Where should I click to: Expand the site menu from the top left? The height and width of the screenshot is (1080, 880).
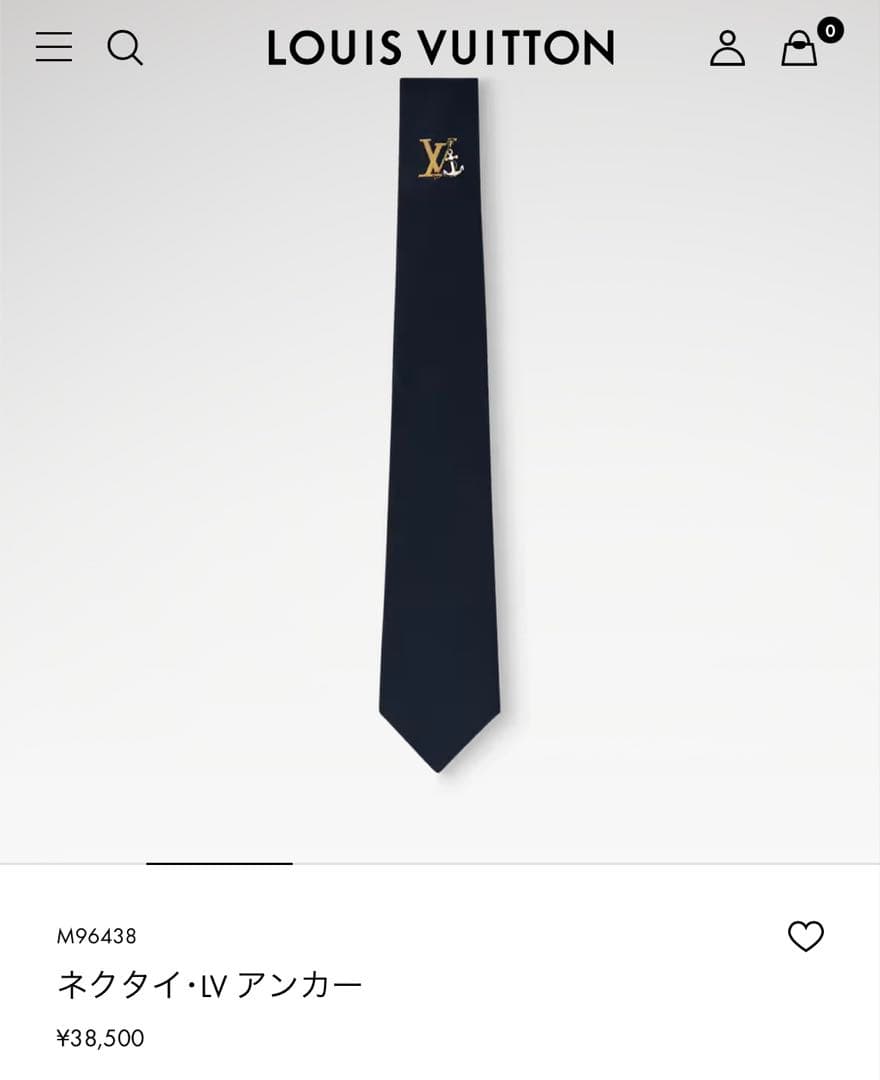tap(54, 48)
